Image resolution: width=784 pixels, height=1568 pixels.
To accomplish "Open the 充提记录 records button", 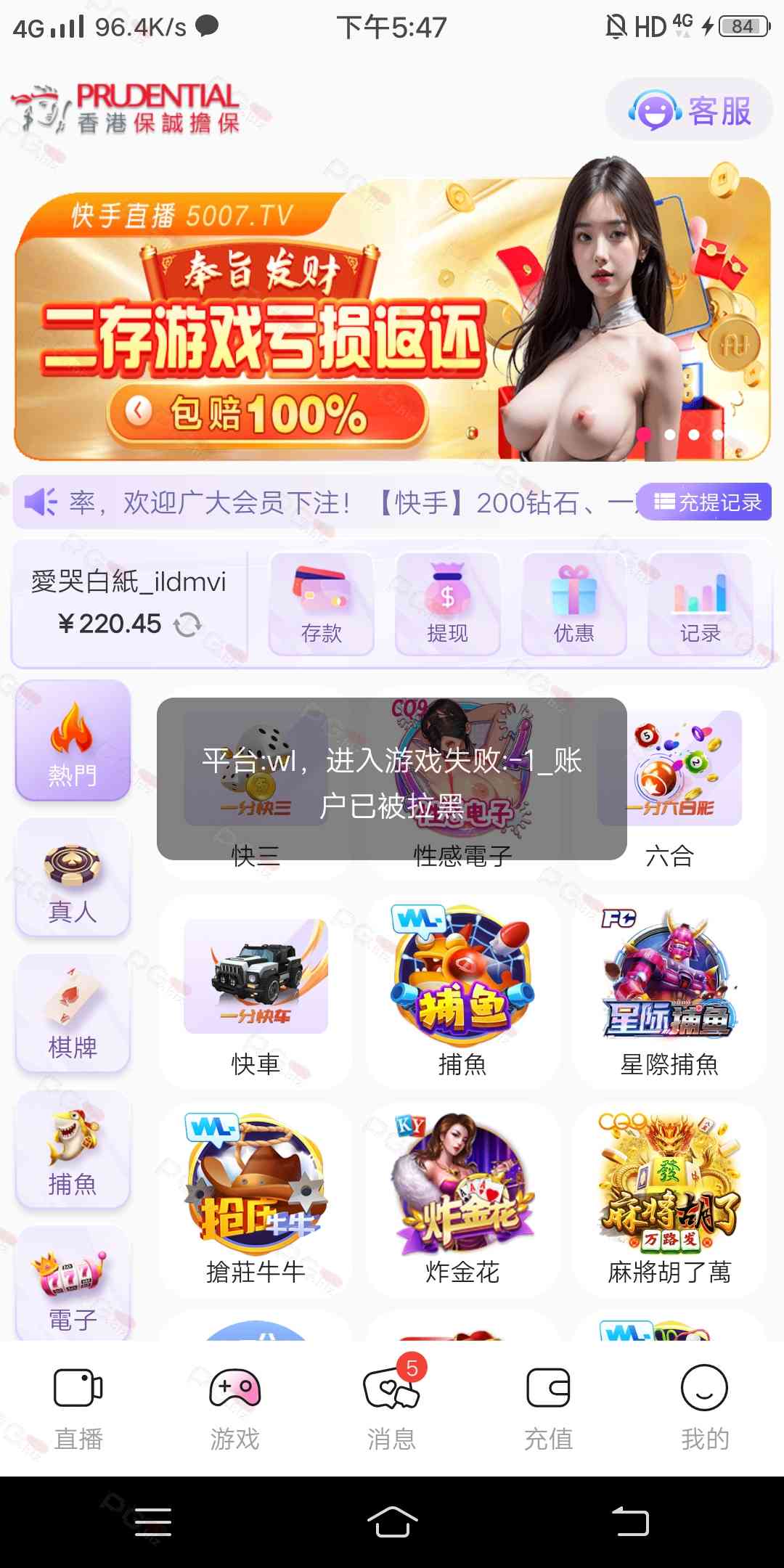I will [707, 502].
